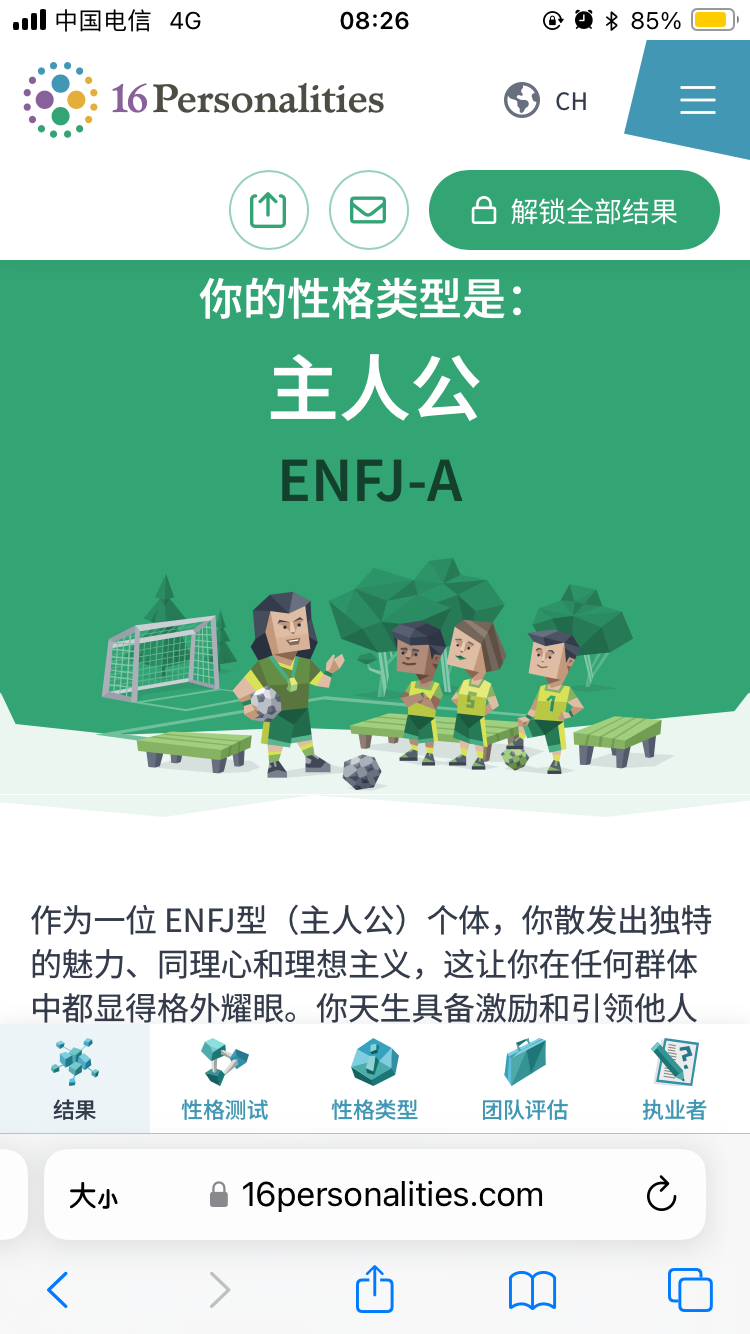750x1334 pixels.
Task: Go back in Safari
Action: click(x=58, y=1290)
